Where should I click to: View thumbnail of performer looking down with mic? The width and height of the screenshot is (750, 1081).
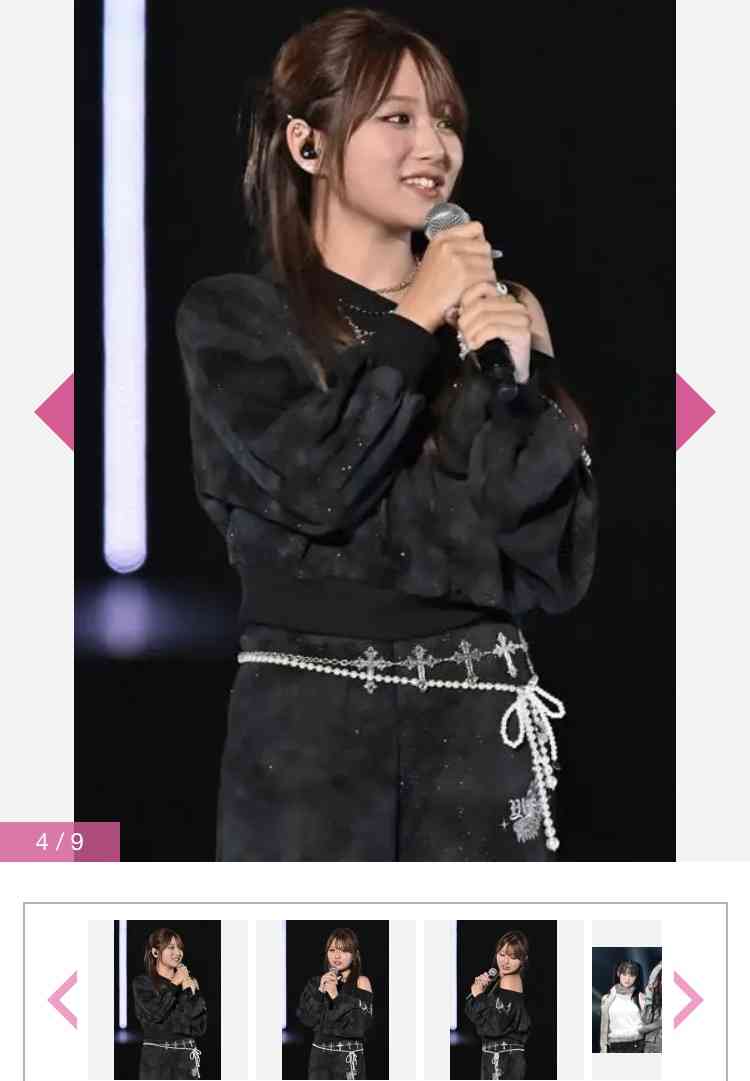point(503,999)
